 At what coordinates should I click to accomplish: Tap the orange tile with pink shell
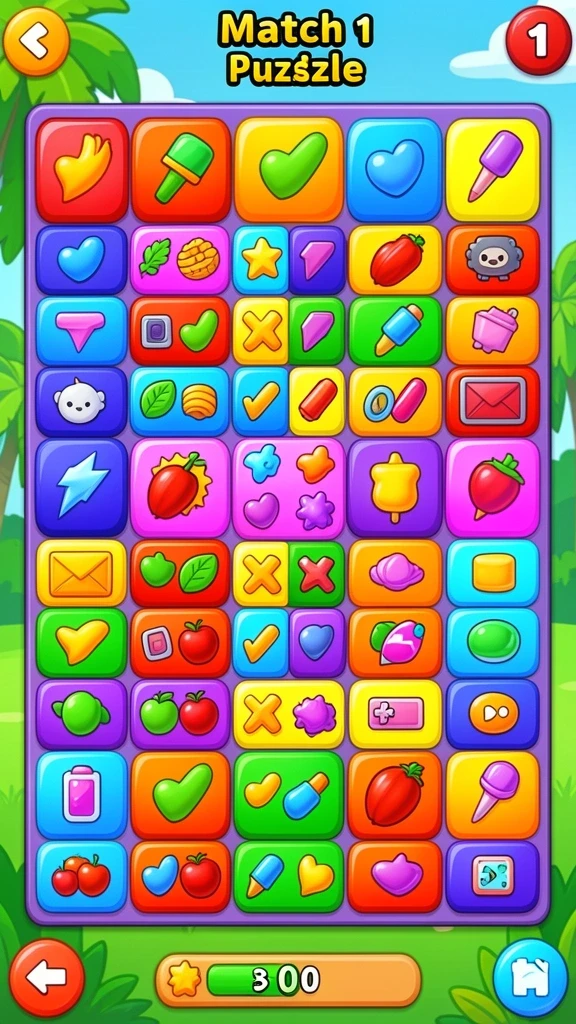pyautogui.click(x=395, y=572)
